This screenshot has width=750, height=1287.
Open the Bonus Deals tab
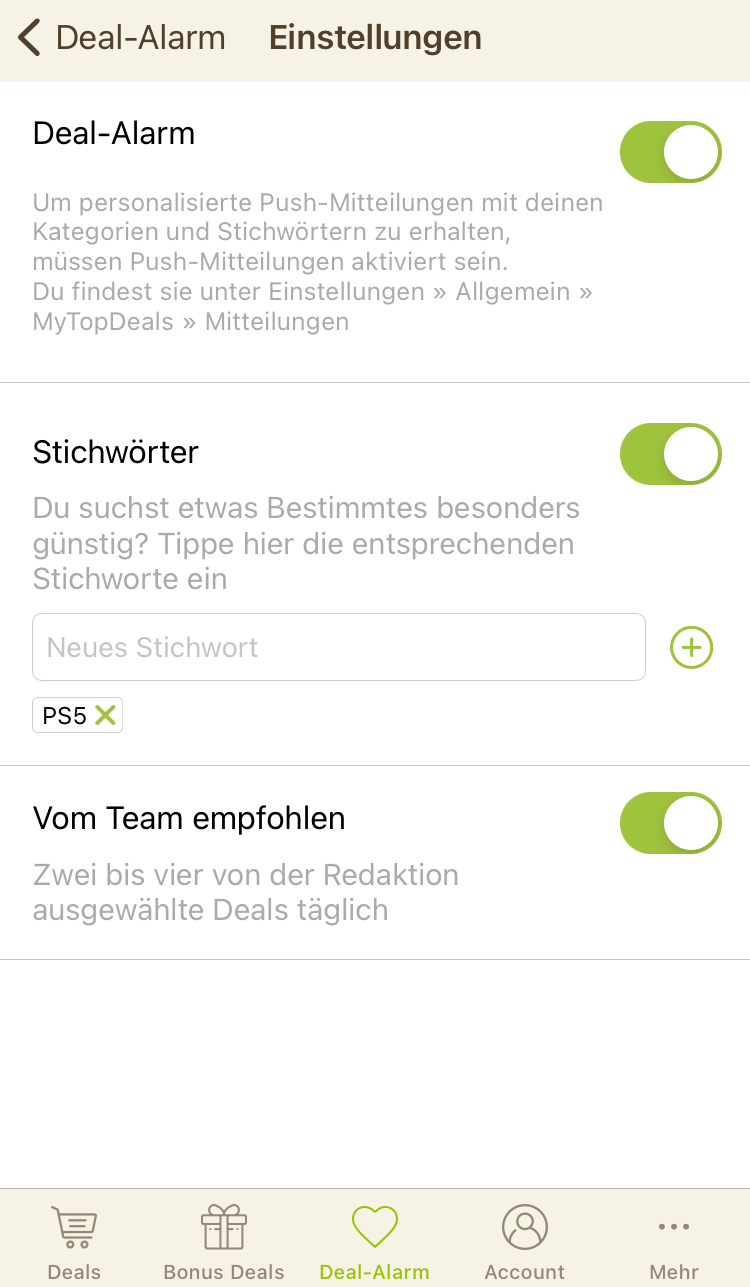pos(224,1241)
